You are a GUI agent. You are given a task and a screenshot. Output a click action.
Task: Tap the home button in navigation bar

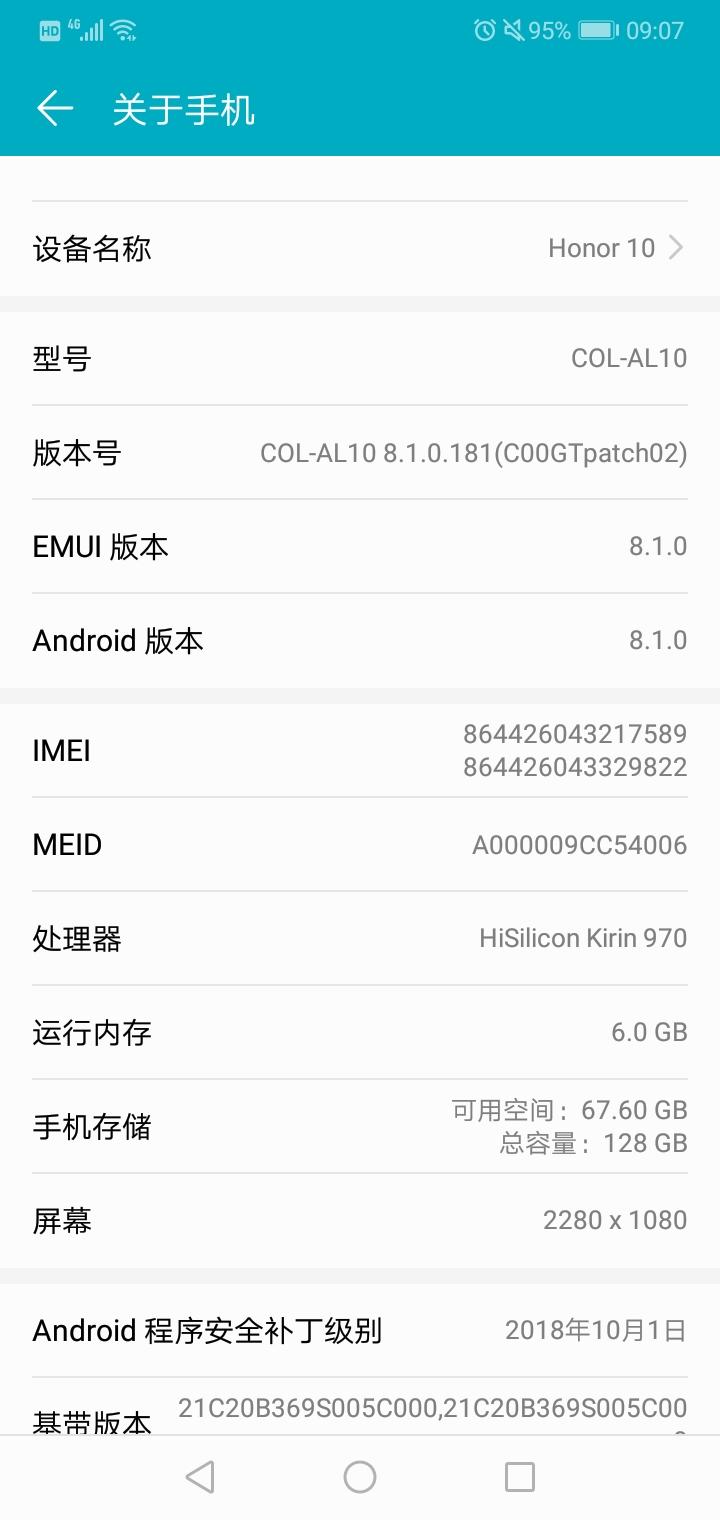pyautogui.click(x=360, y=1477)
